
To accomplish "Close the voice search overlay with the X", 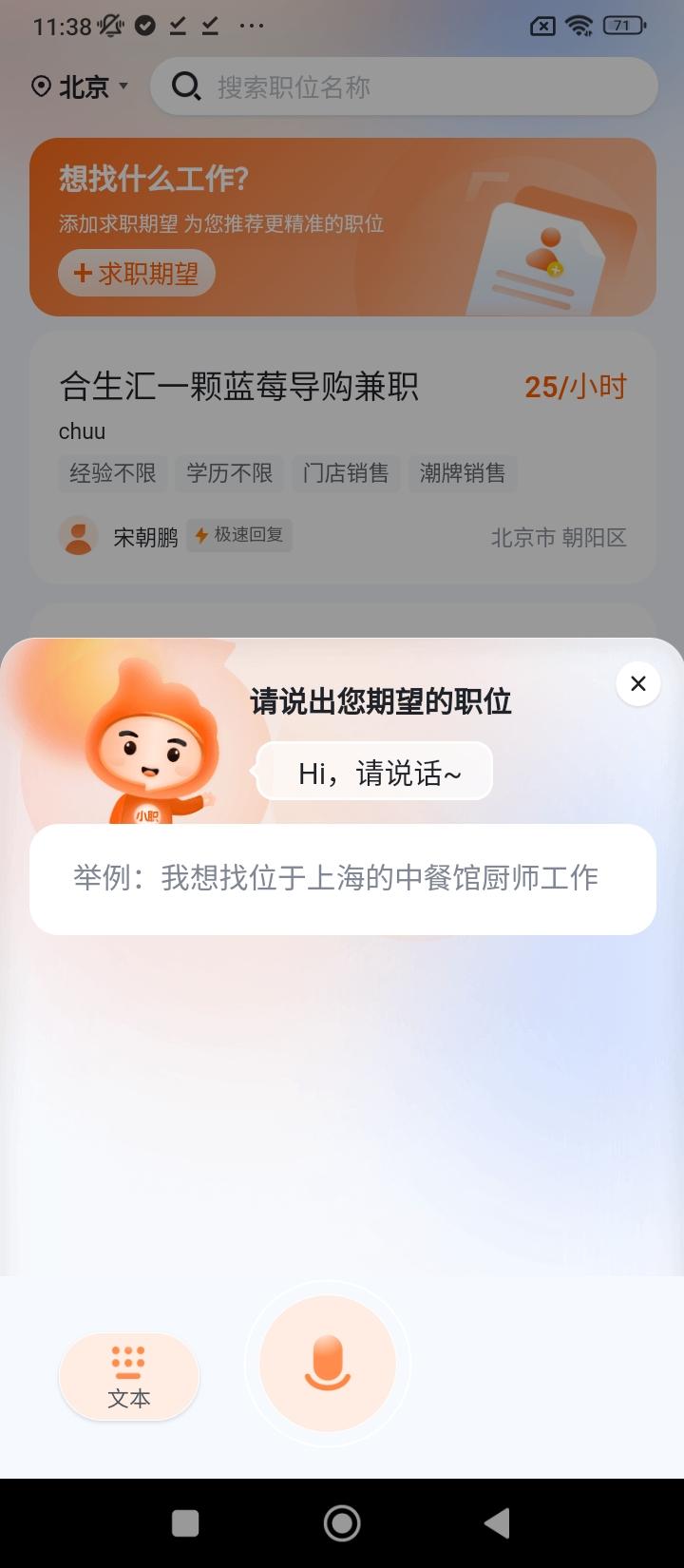I will (637, 683).
